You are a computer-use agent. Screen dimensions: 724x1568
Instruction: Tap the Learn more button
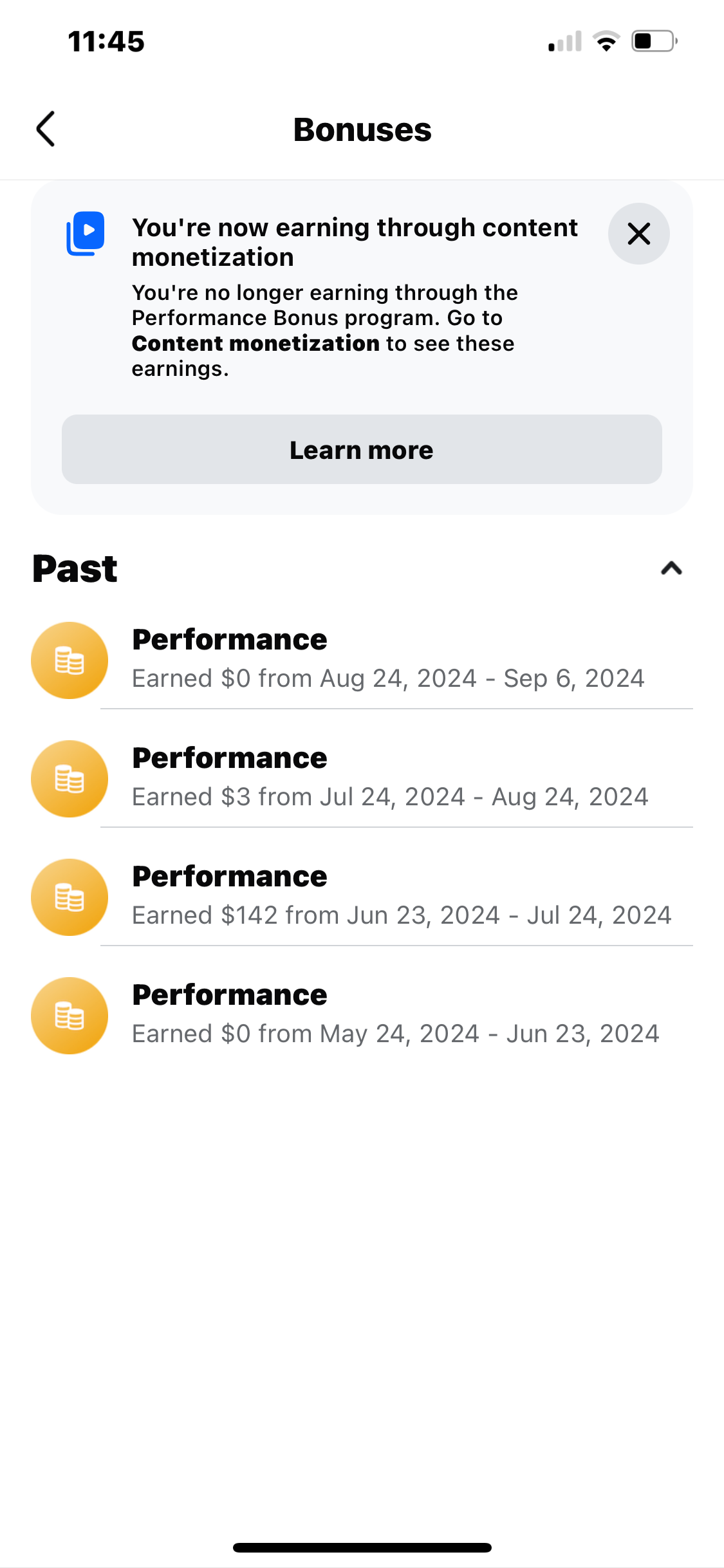362,449
